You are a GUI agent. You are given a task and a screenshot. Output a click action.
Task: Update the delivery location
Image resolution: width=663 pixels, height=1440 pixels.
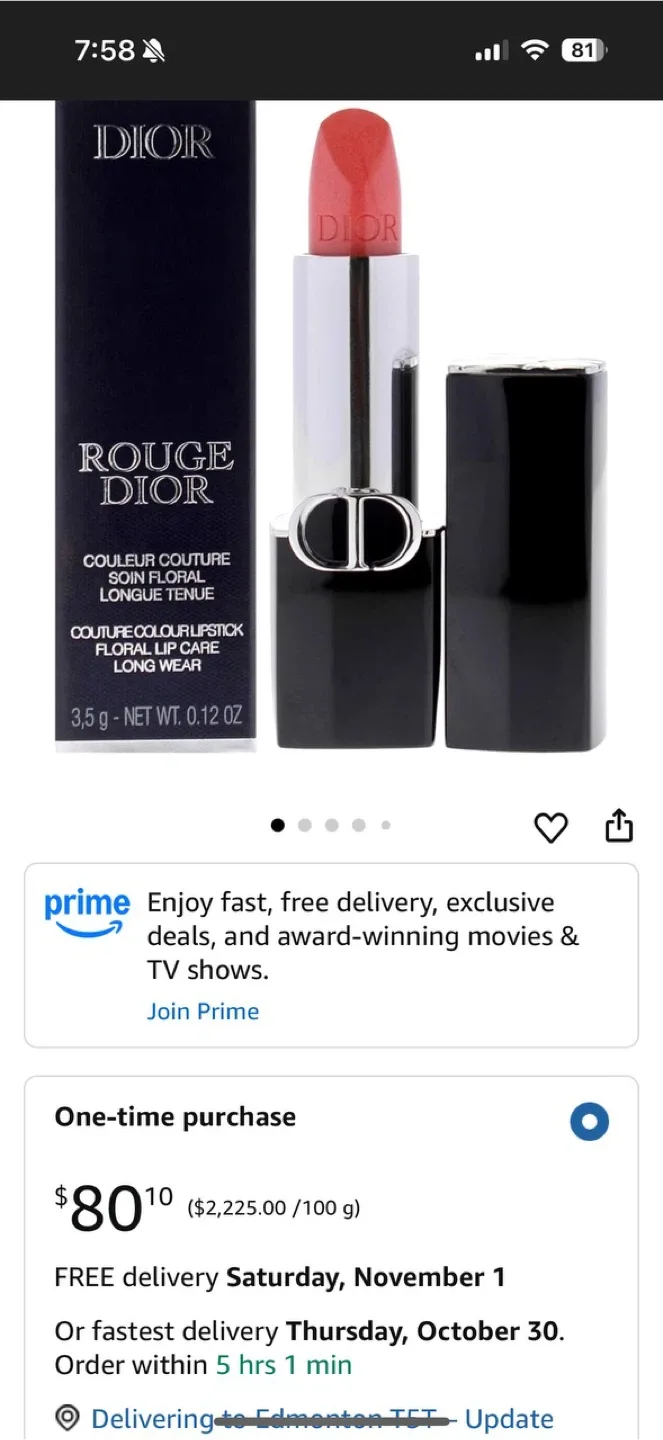509,1418
